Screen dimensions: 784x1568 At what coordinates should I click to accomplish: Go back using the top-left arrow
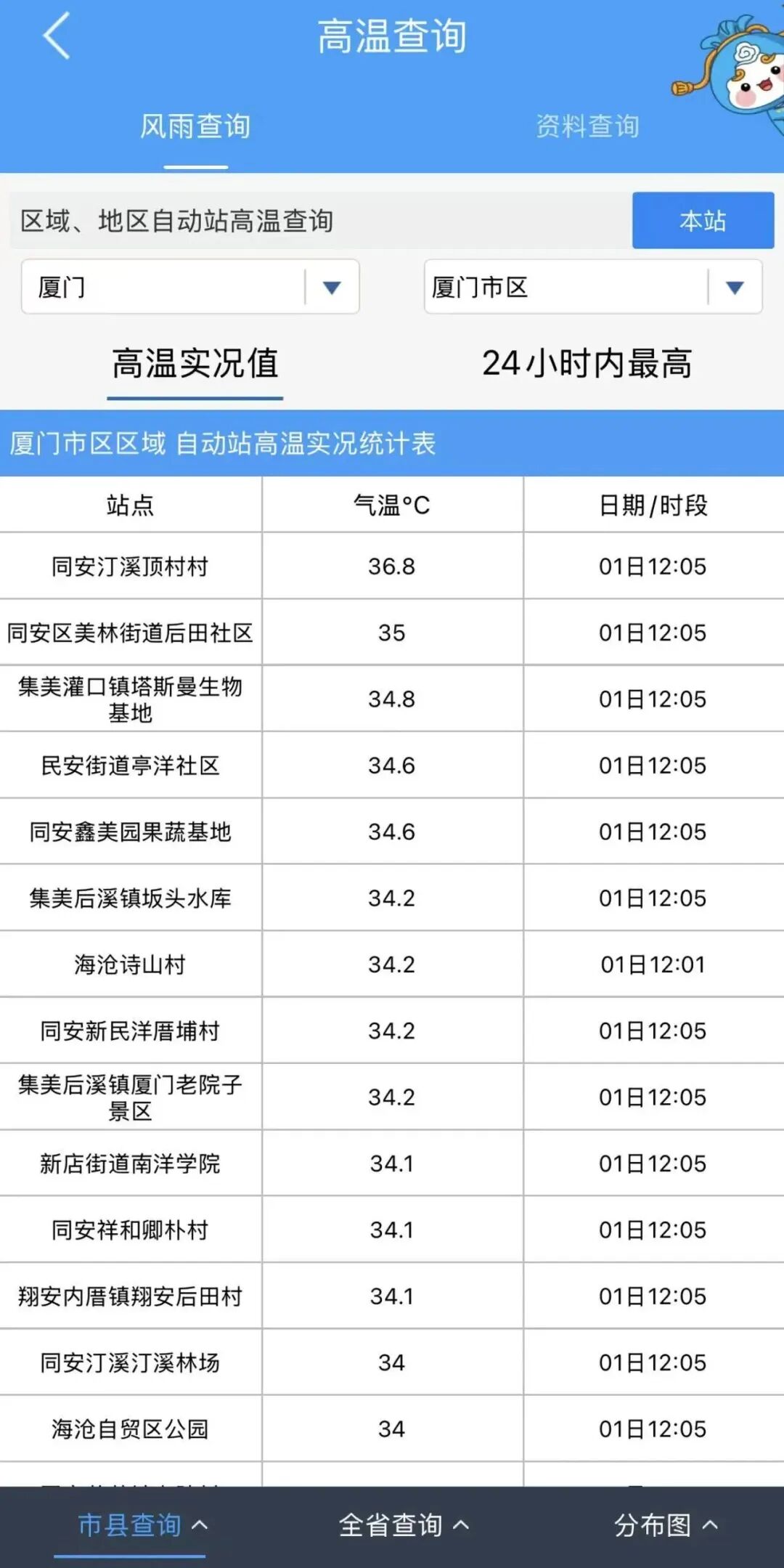pos(57,36)
